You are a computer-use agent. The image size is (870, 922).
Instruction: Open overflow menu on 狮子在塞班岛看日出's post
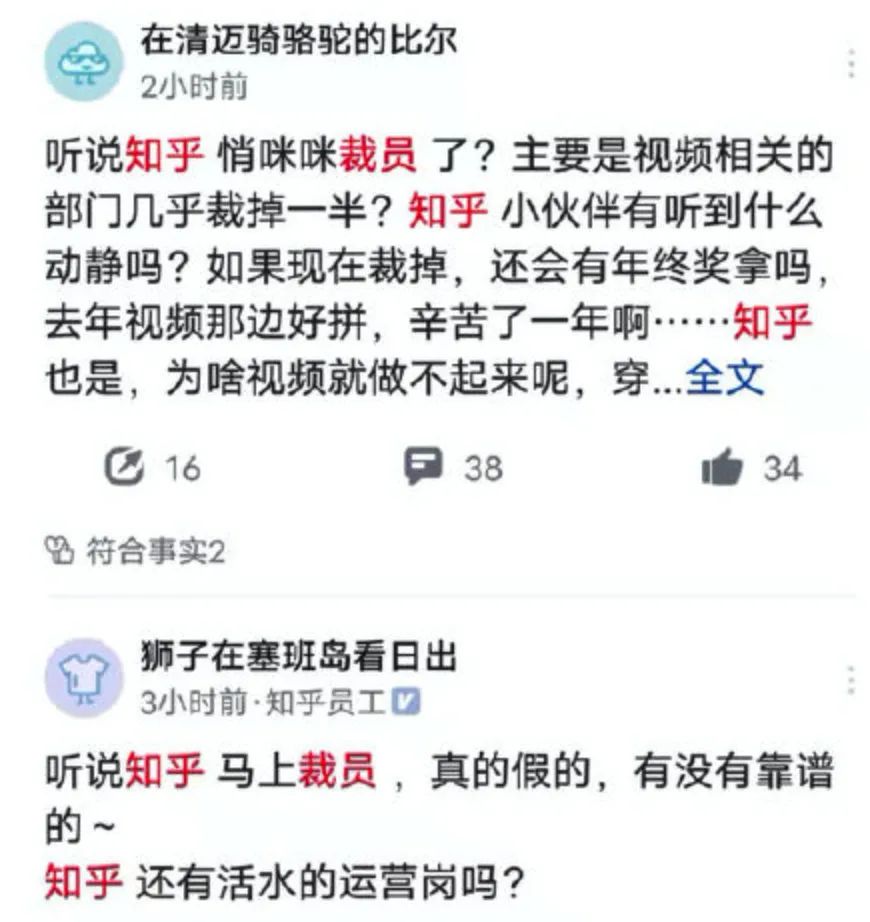point(851,679)
